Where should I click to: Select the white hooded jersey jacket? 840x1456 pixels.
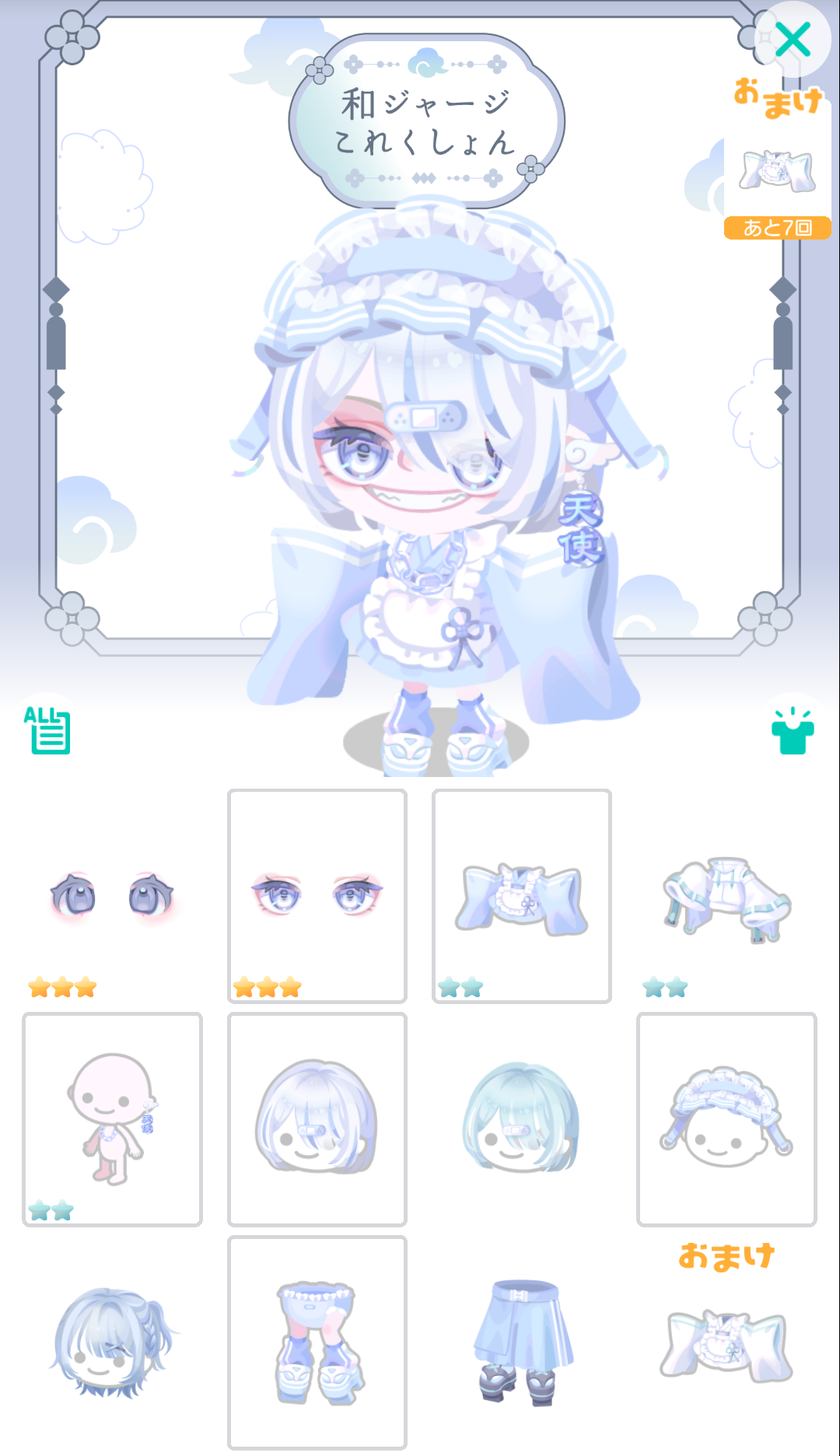point(726,896)
